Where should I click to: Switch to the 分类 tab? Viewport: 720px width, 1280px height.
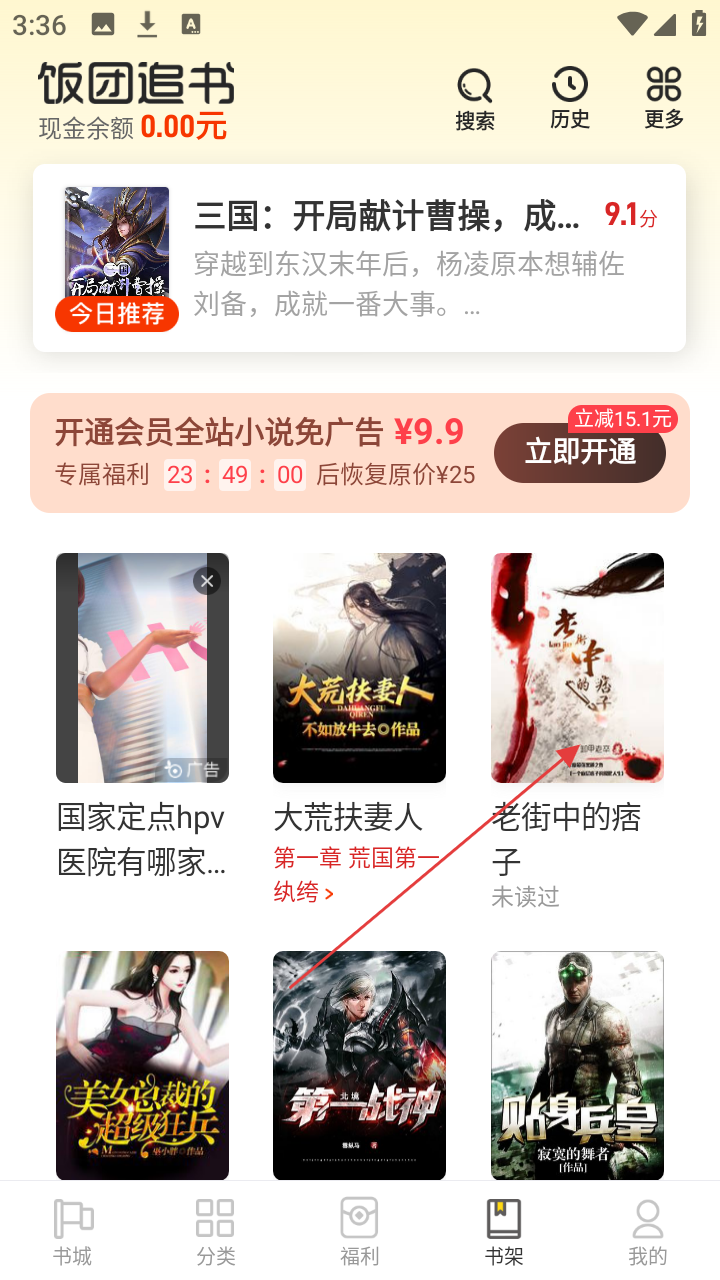216,1232
